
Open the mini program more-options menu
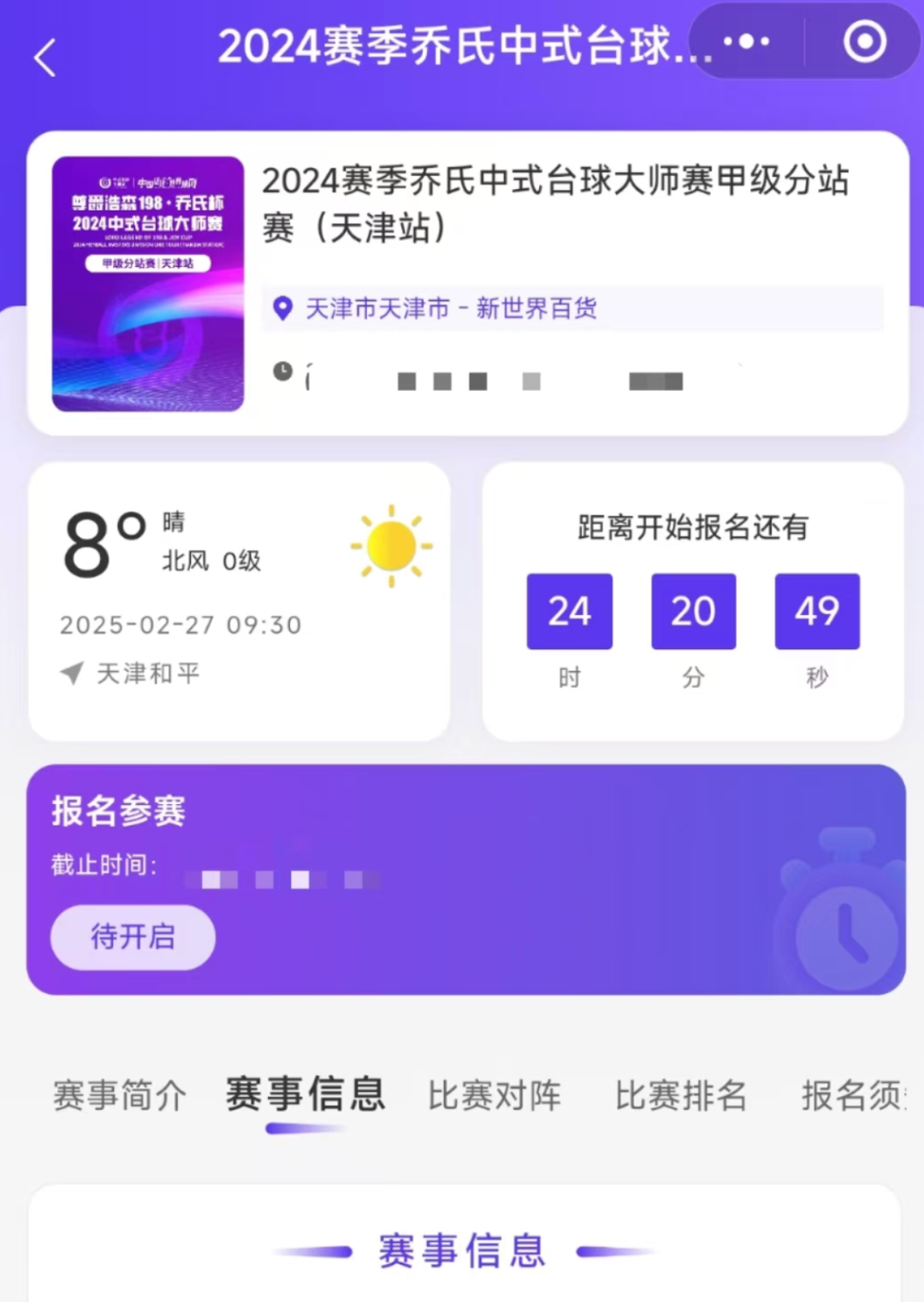pos(746,41)
